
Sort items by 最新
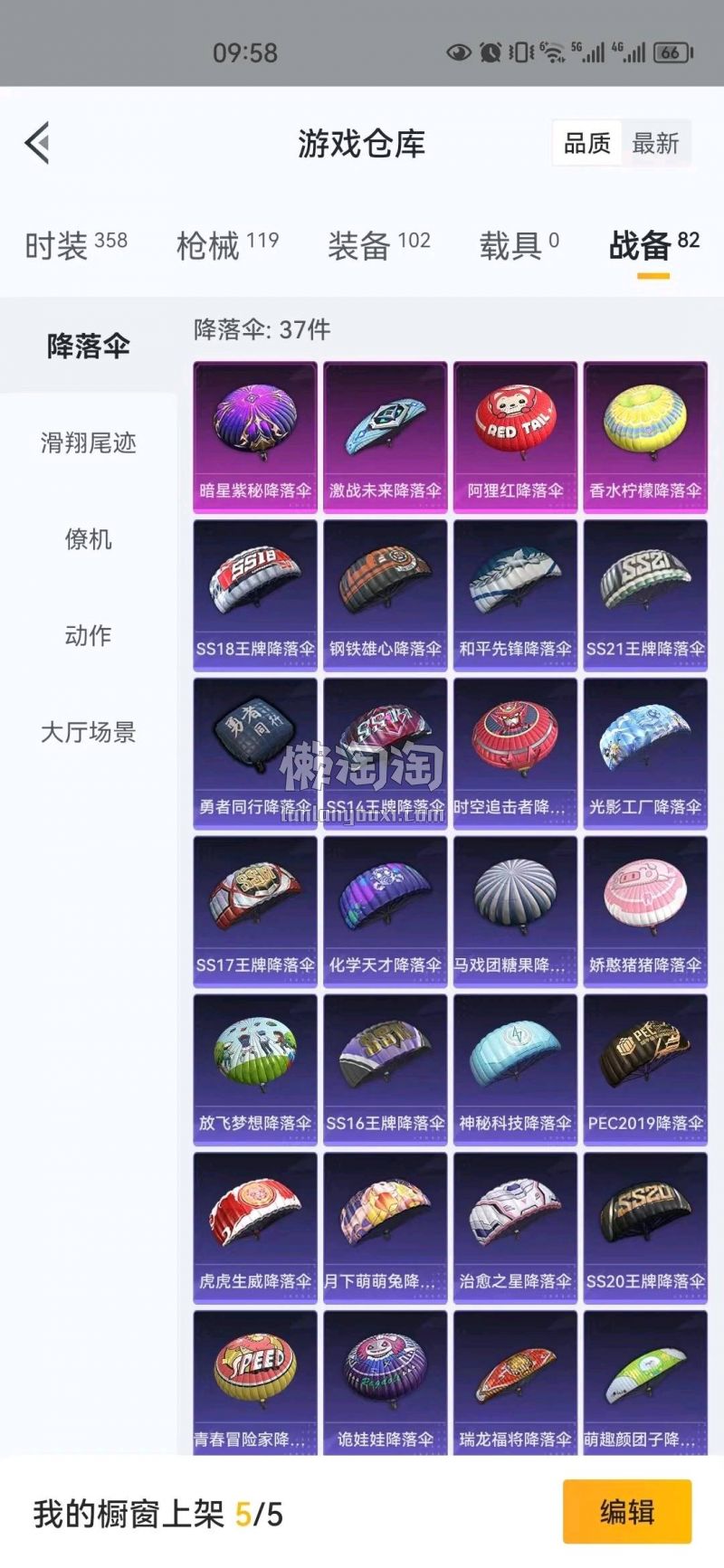[655, 143]
